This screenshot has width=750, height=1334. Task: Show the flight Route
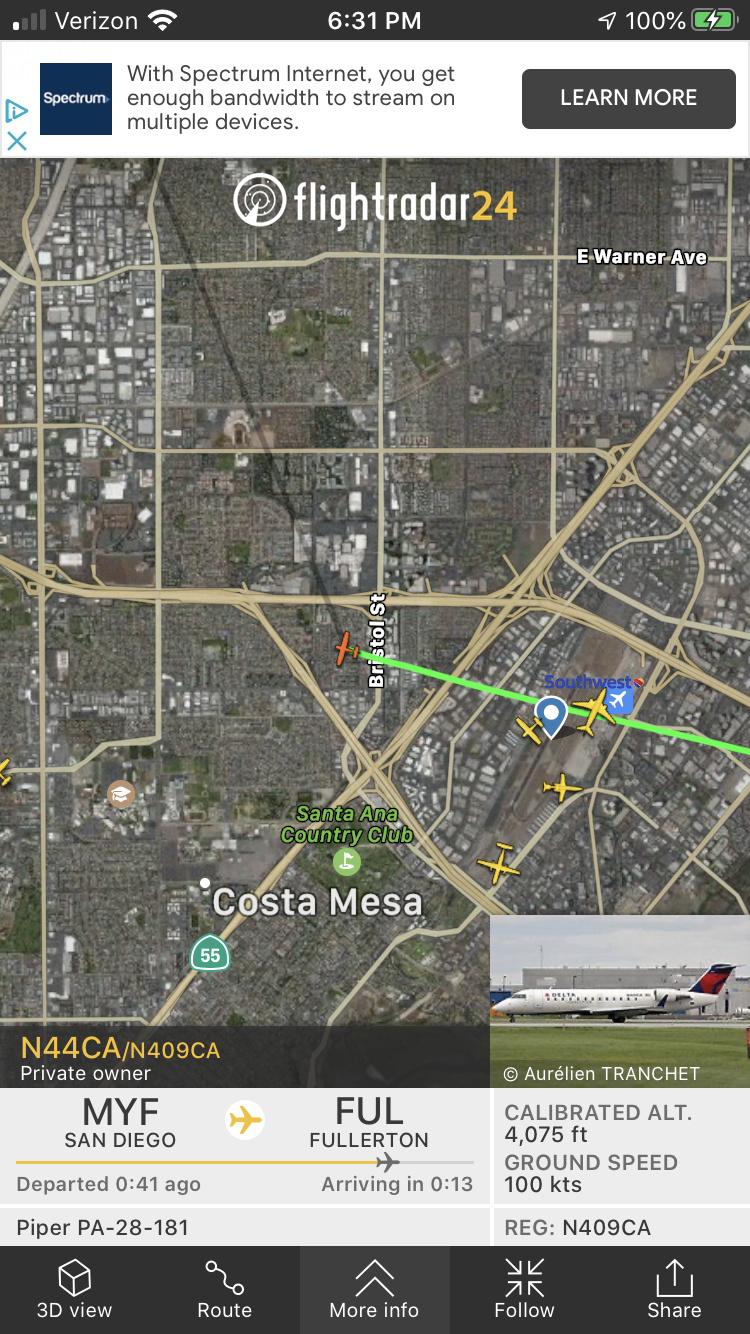tap(224, 1289)
